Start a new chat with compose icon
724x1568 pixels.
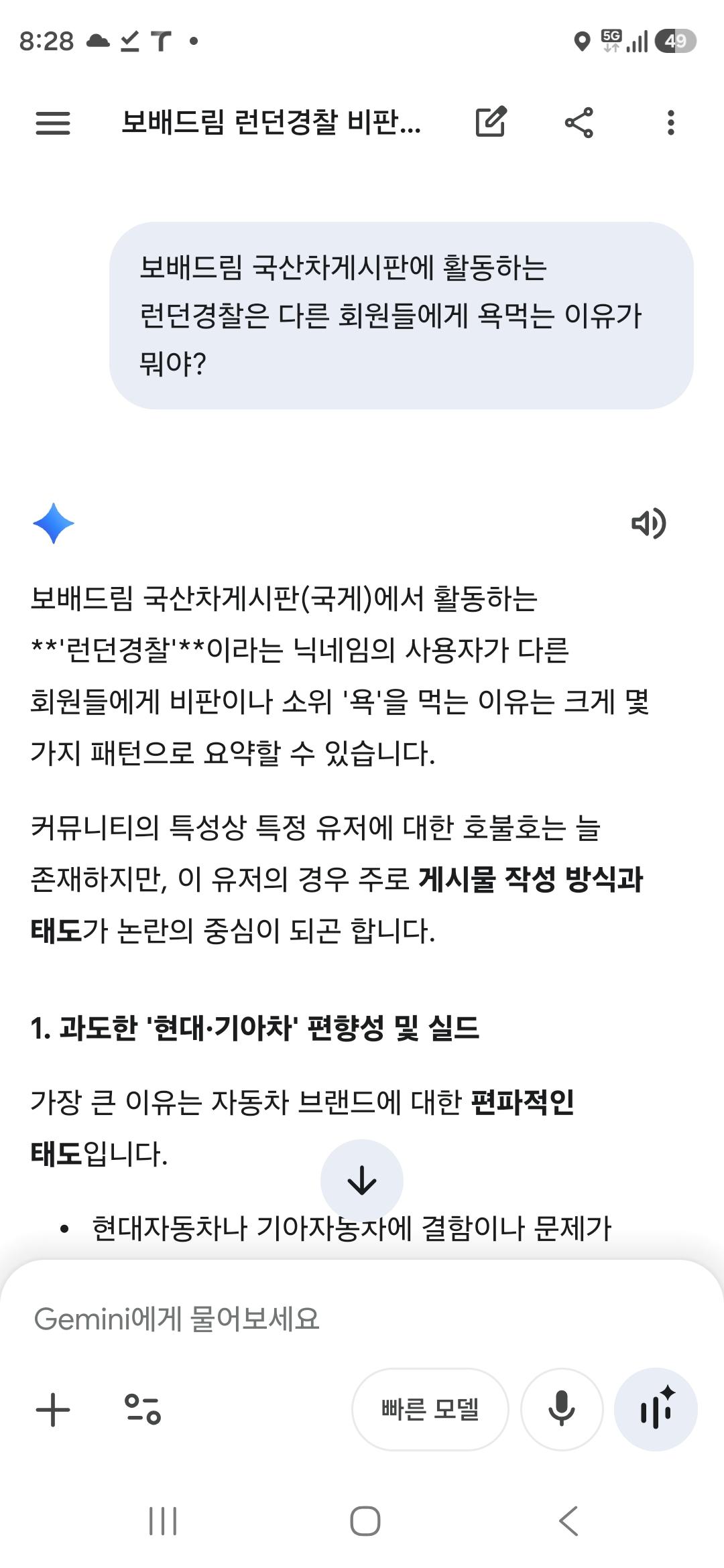click(x=491, y=122)
